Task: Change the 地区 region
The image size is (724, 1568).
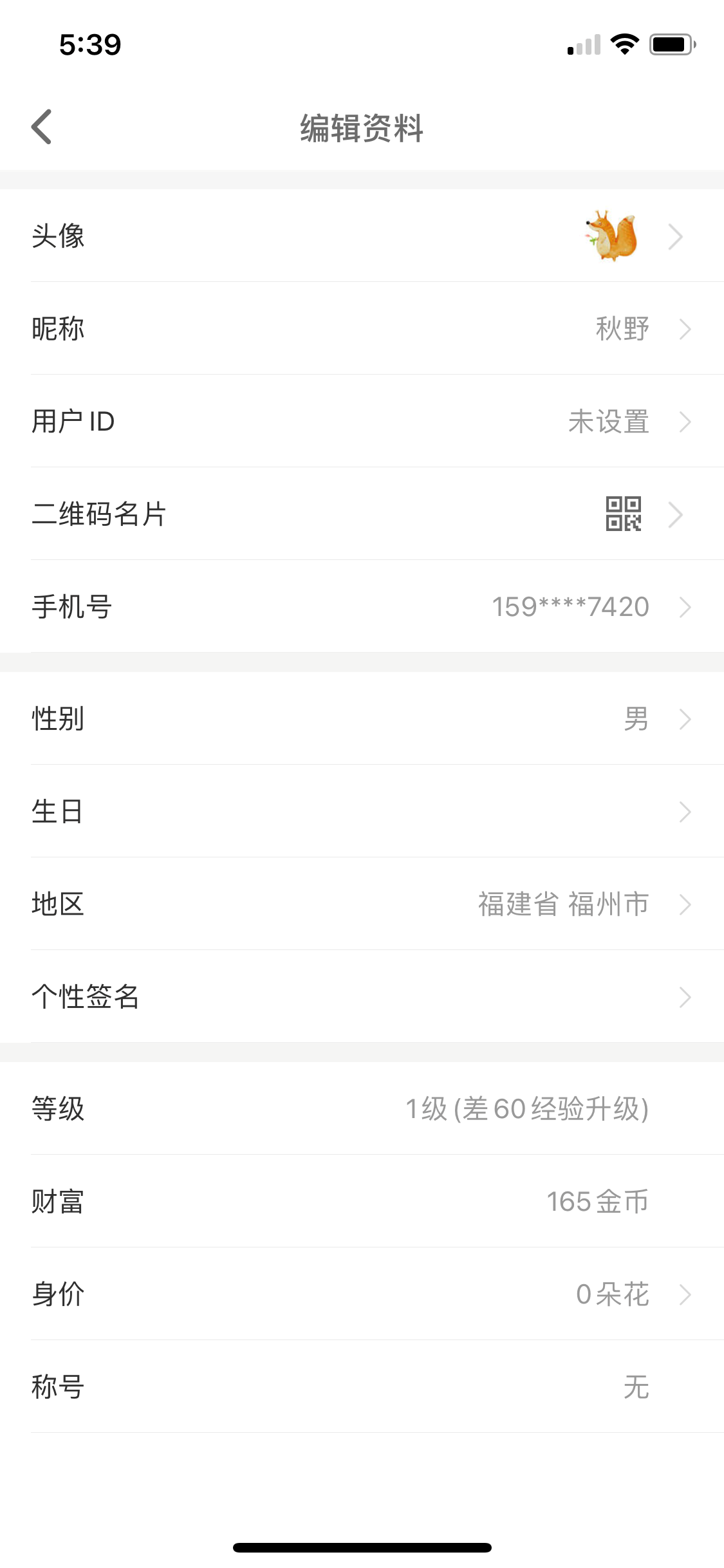Action: [362, 904]
